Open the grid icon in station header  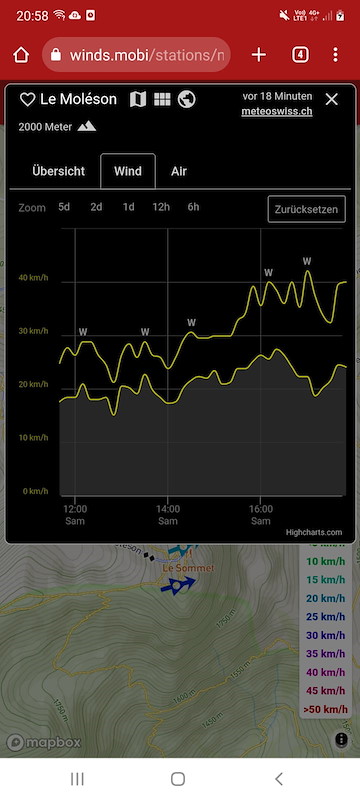[162, 99]
